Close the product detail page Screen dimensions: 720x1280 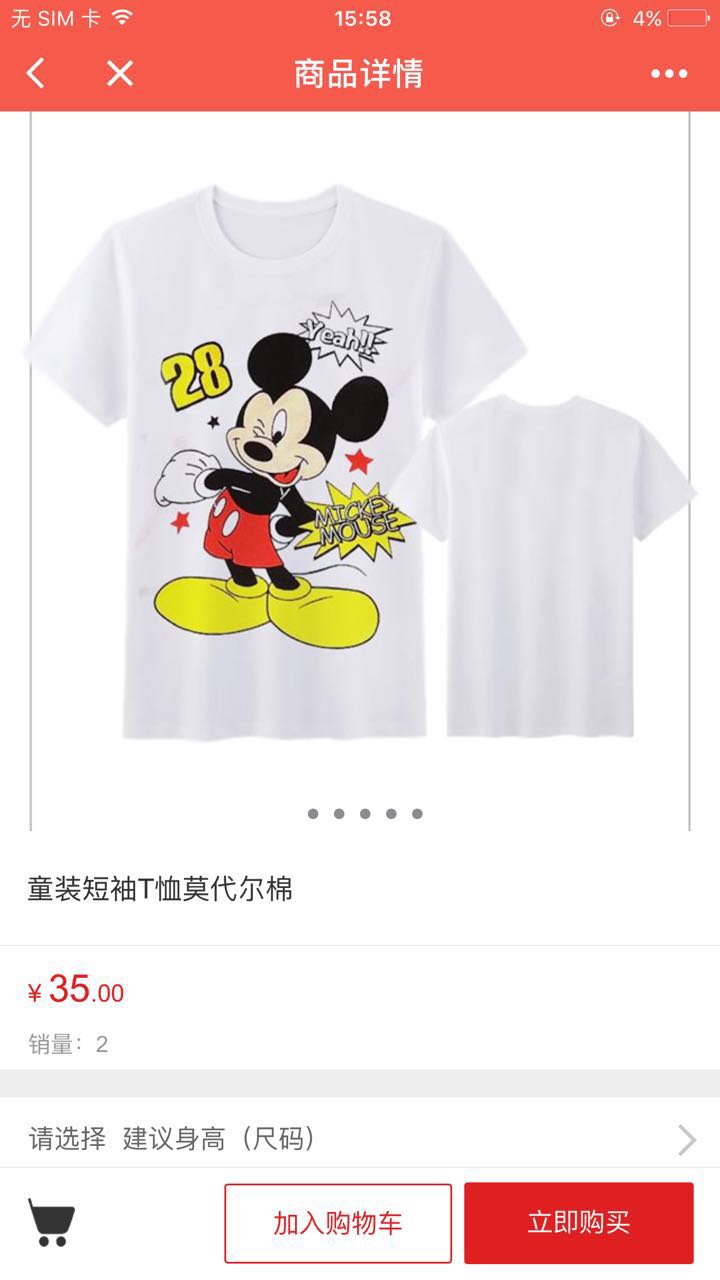coord(120,73)
